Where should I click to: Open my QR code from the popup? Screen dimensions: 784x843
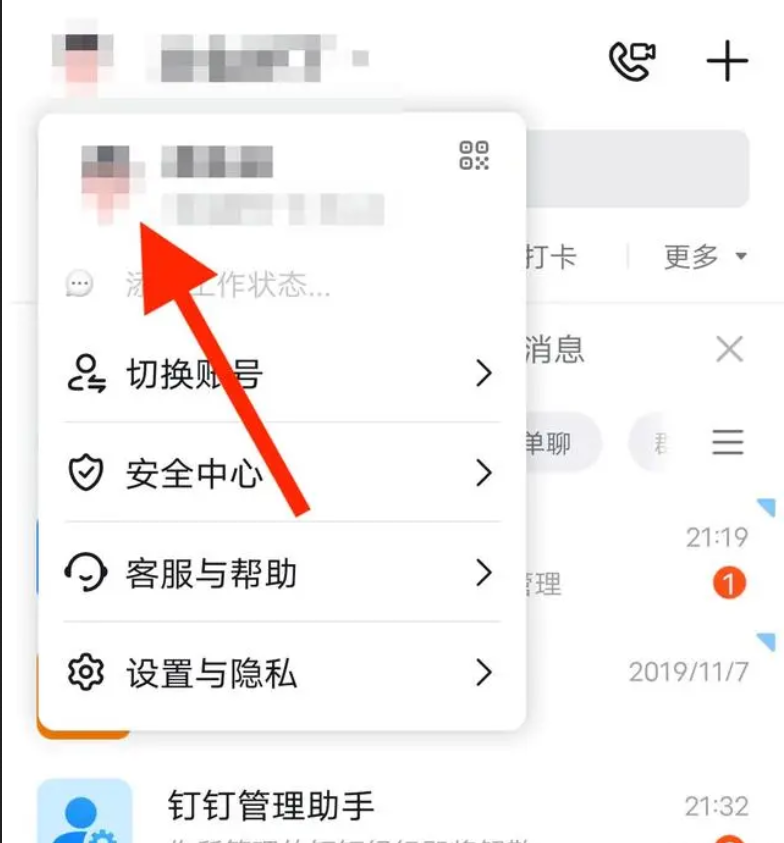[474, 155]
